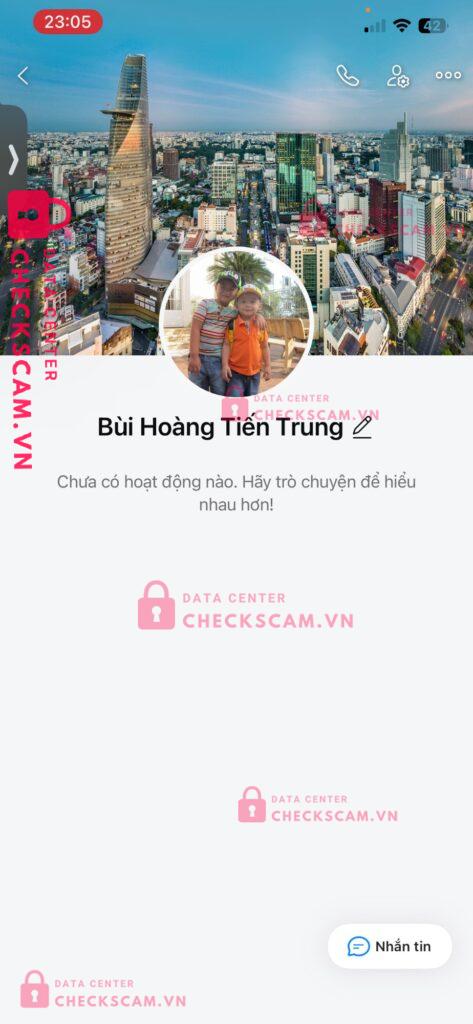
Task: Expand the side panel arrow handle
Action: [x=12, y=160]
